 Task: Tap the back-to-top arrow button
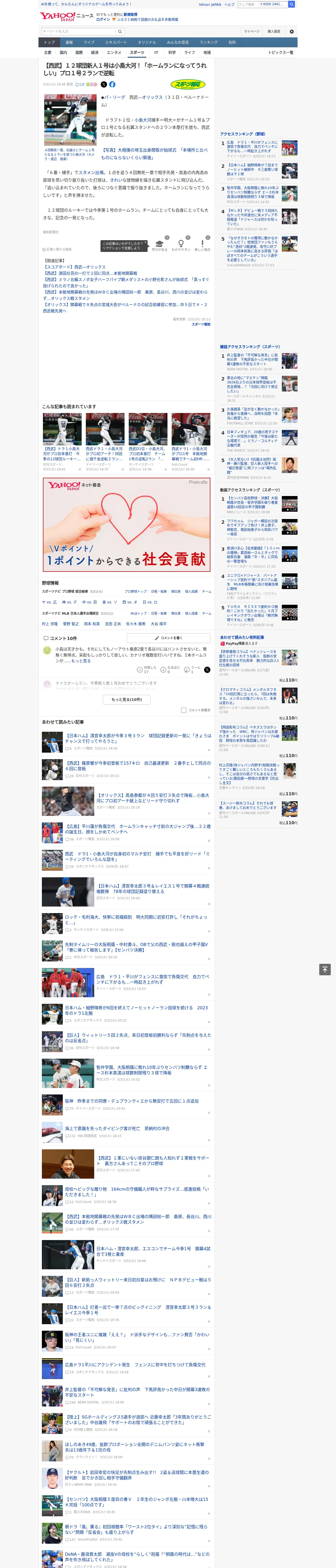[325, 970]
